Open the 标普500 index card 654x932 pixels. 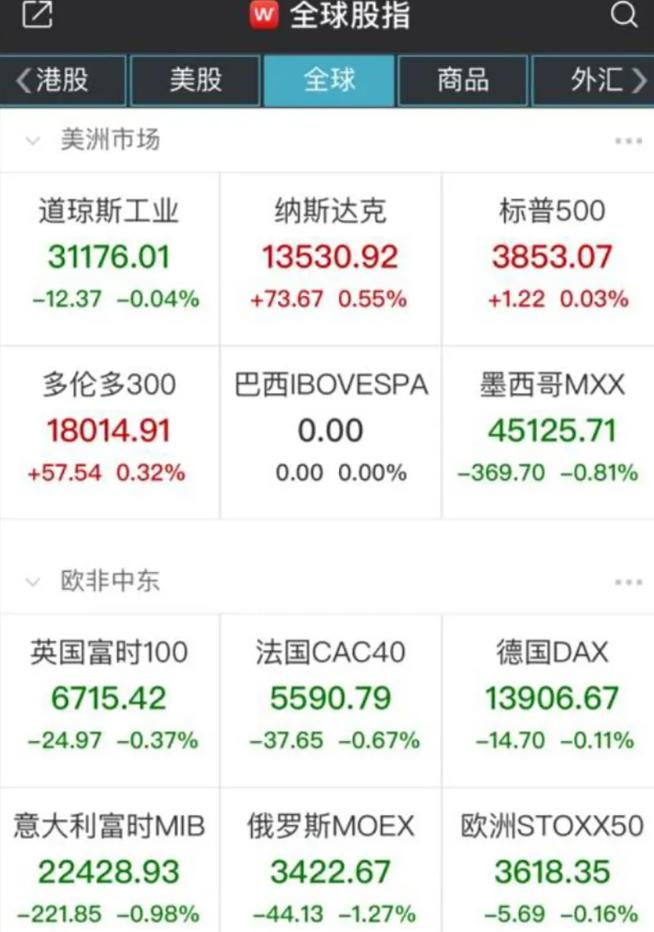click(x=551, y=257)
